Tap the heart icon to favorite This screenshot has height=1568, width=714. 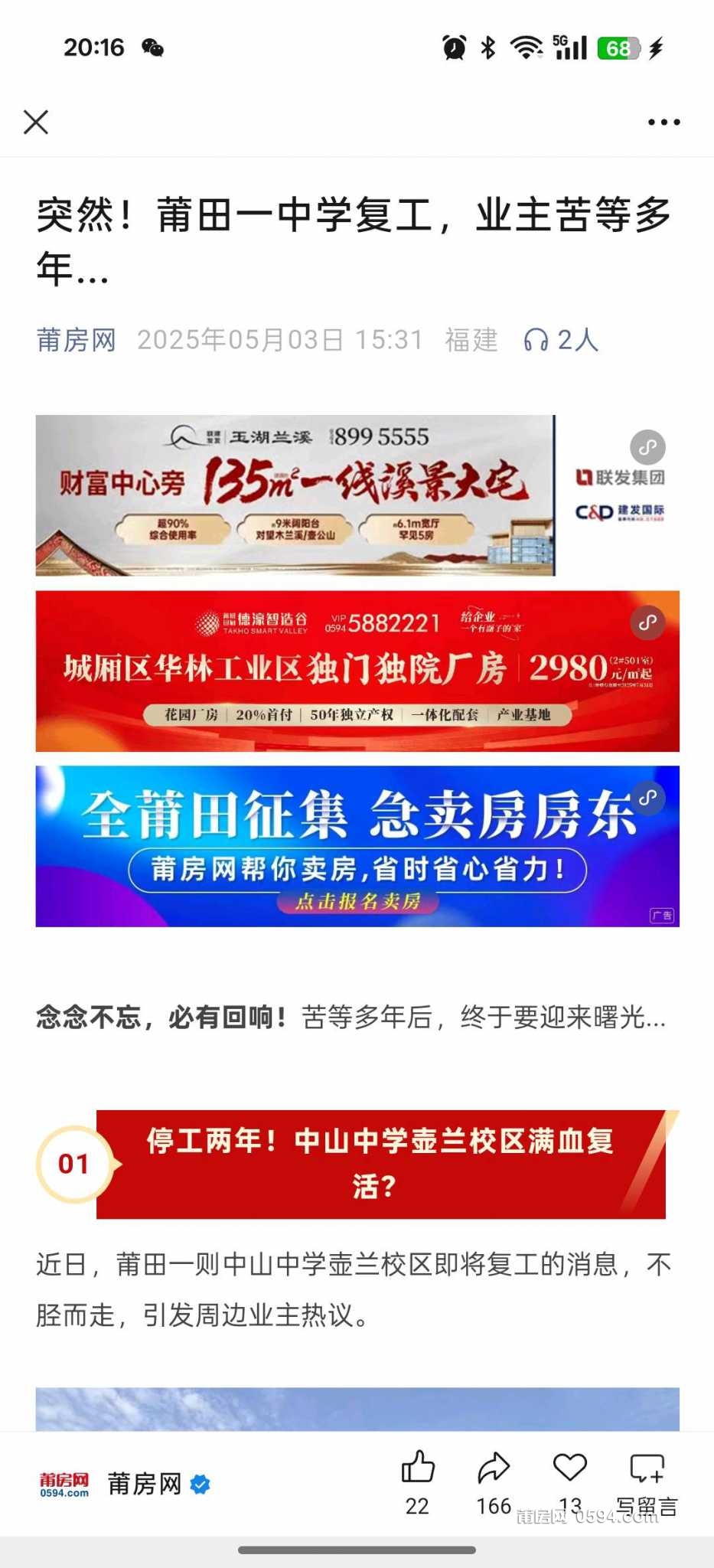(569, 1467)
